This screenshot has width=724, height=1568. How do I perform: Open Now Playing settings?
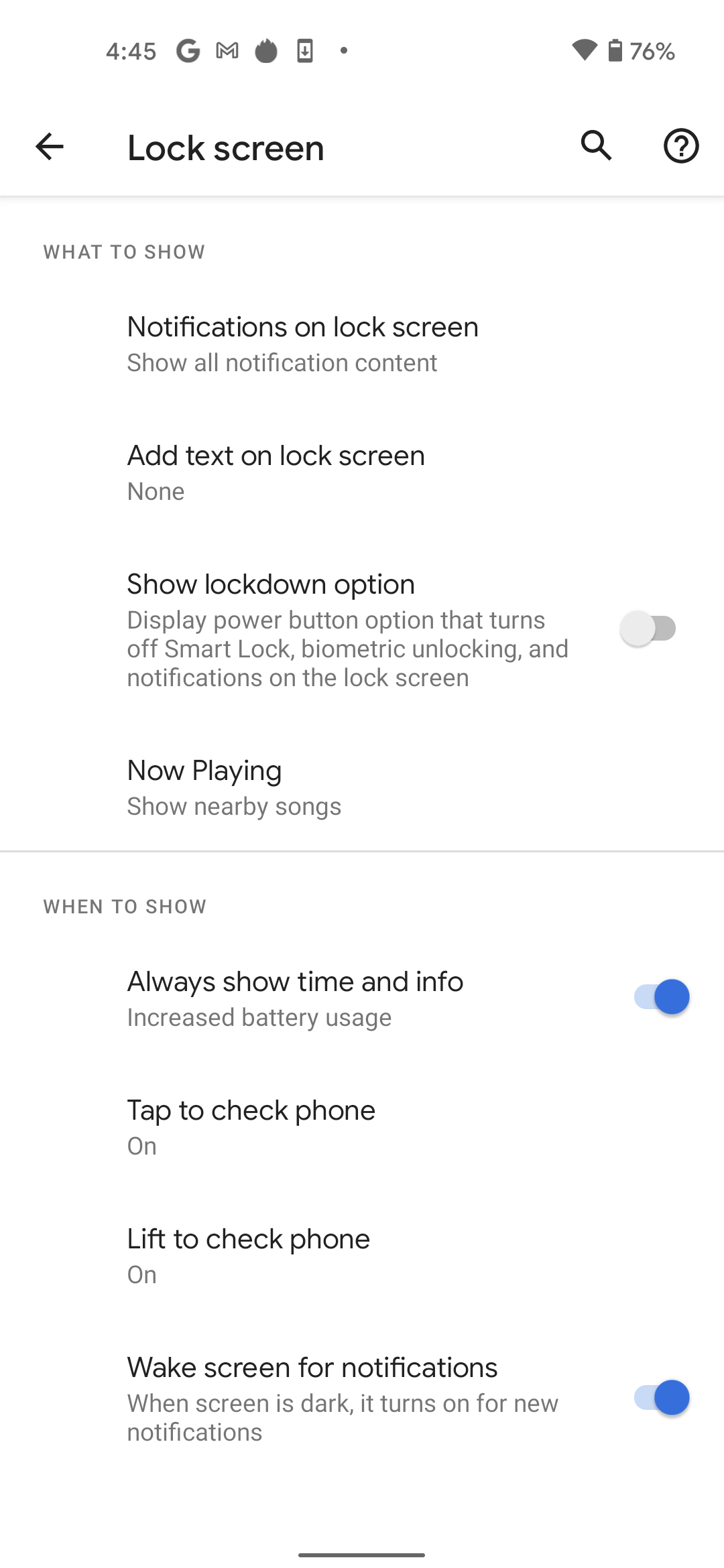coord(362,788)
